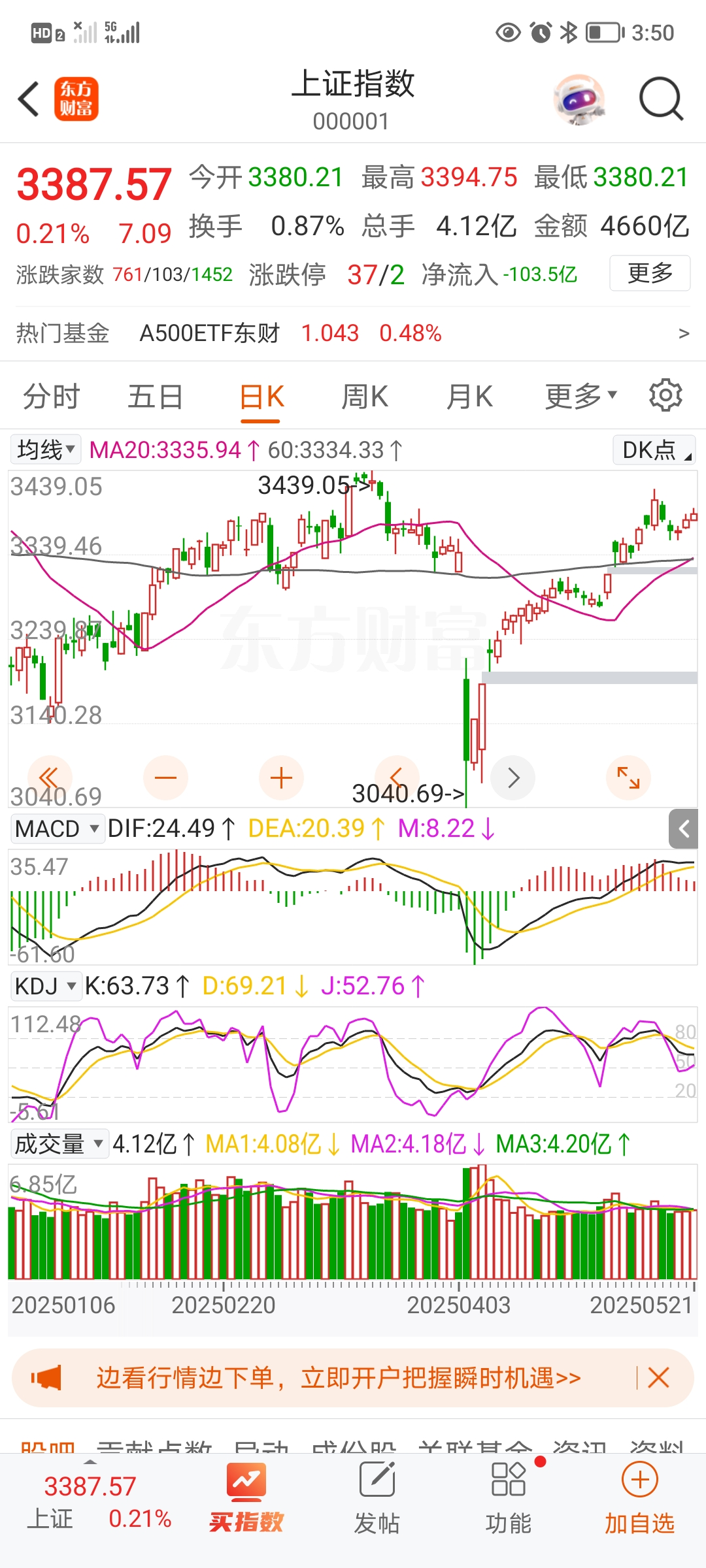The width and height of the screenshot is (706, 1568).
Task: Tap the 更多 button beside net inflow
Action: [650, 273]
